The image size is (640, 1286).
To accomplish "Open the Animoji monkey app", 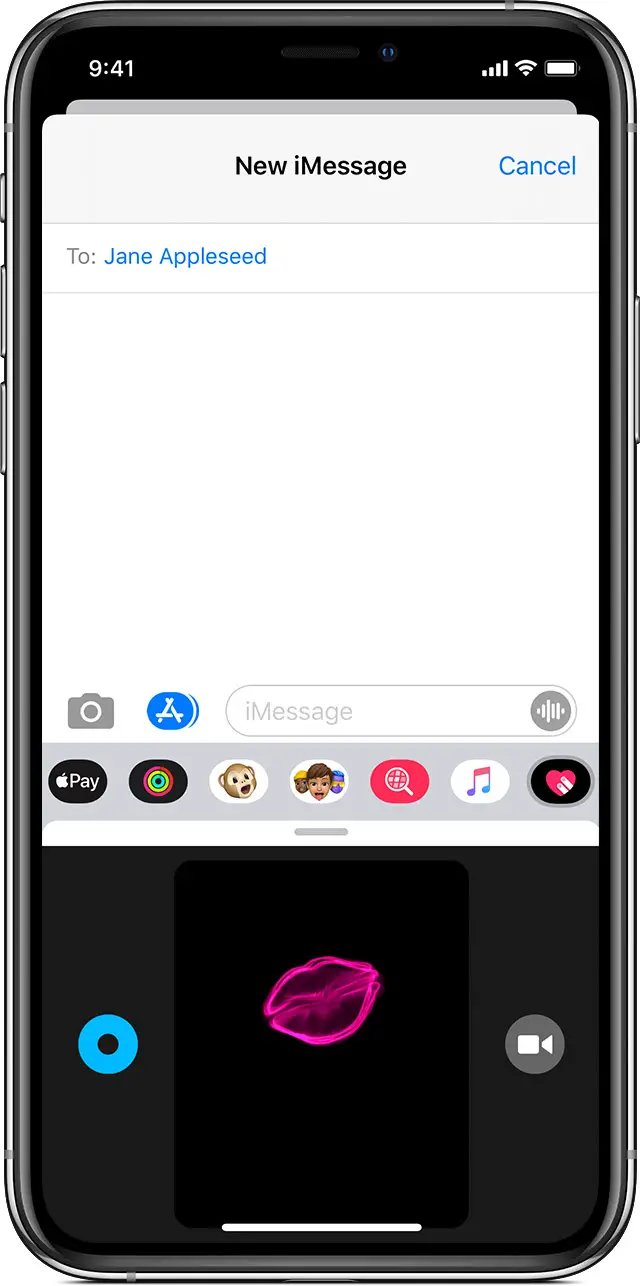I will (239, 781).
